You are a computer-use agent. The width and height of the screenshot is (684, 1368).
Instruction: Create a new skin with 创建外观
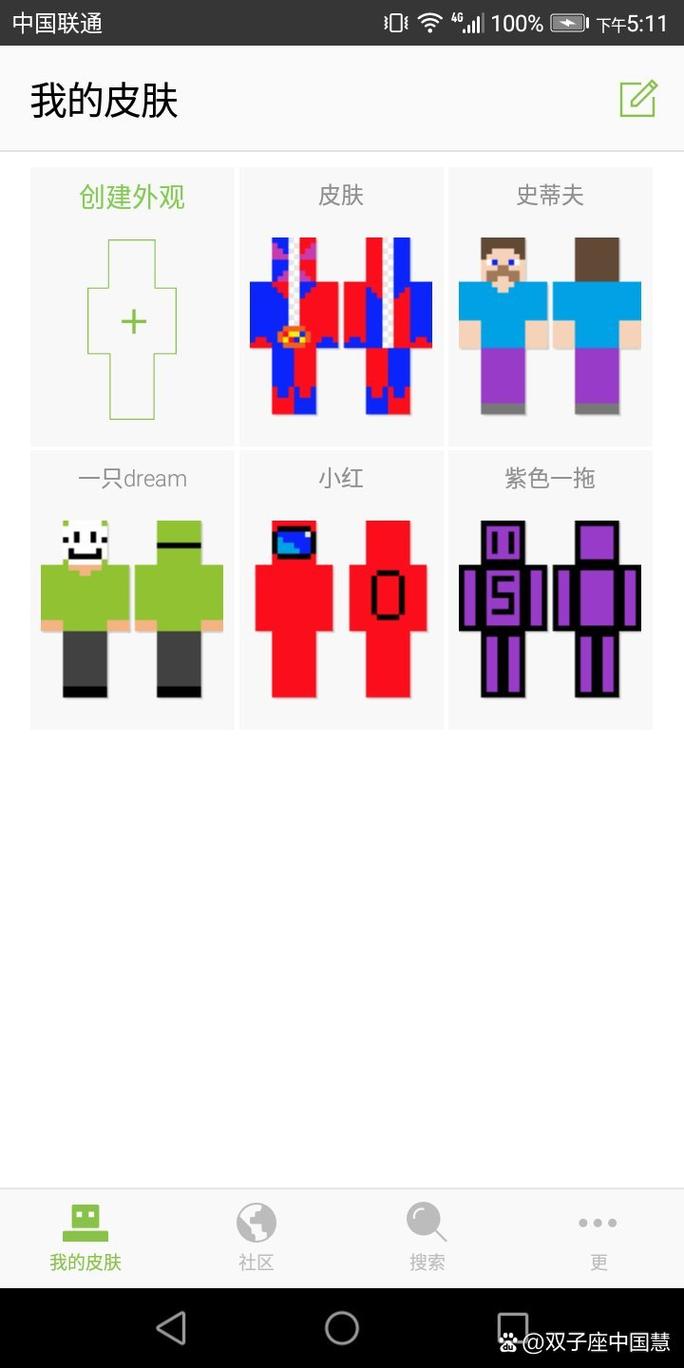132,308
